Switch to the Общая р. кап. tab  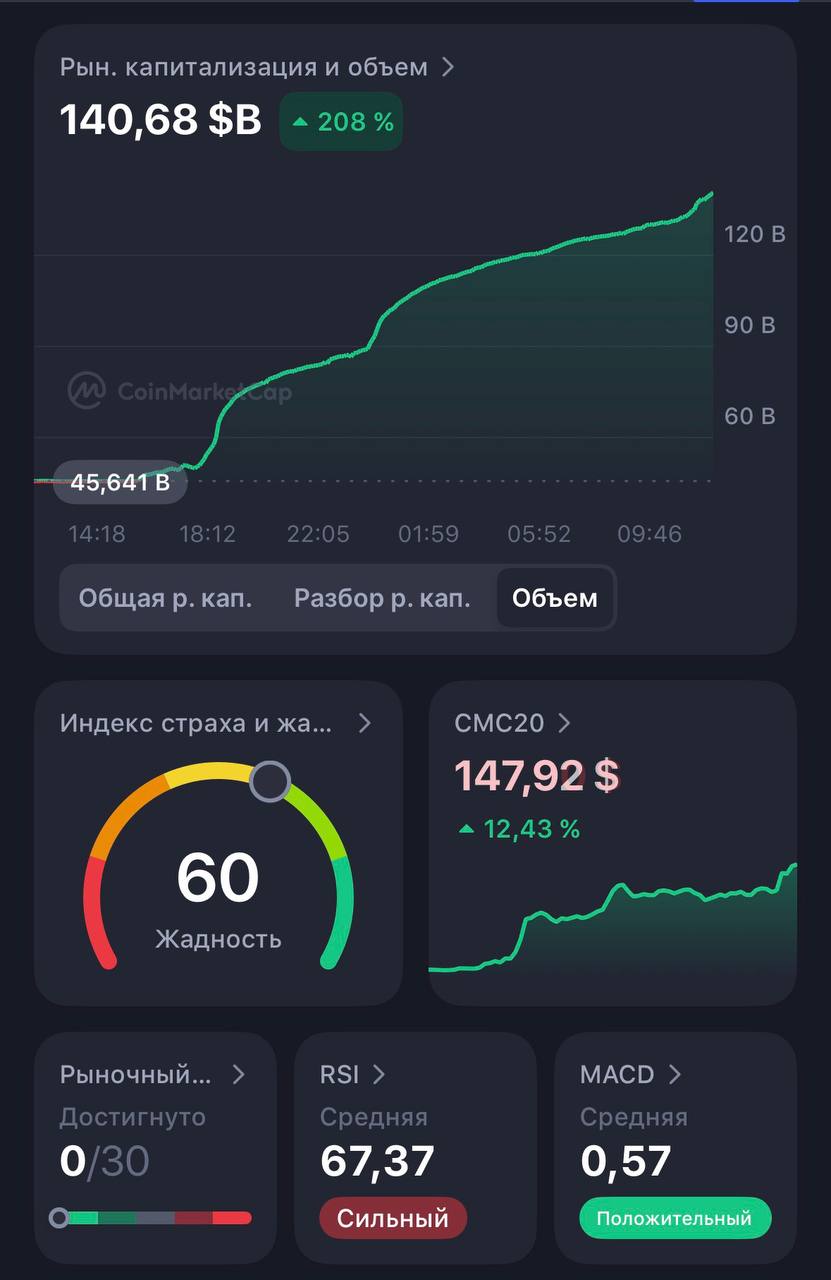pos(165,598)
